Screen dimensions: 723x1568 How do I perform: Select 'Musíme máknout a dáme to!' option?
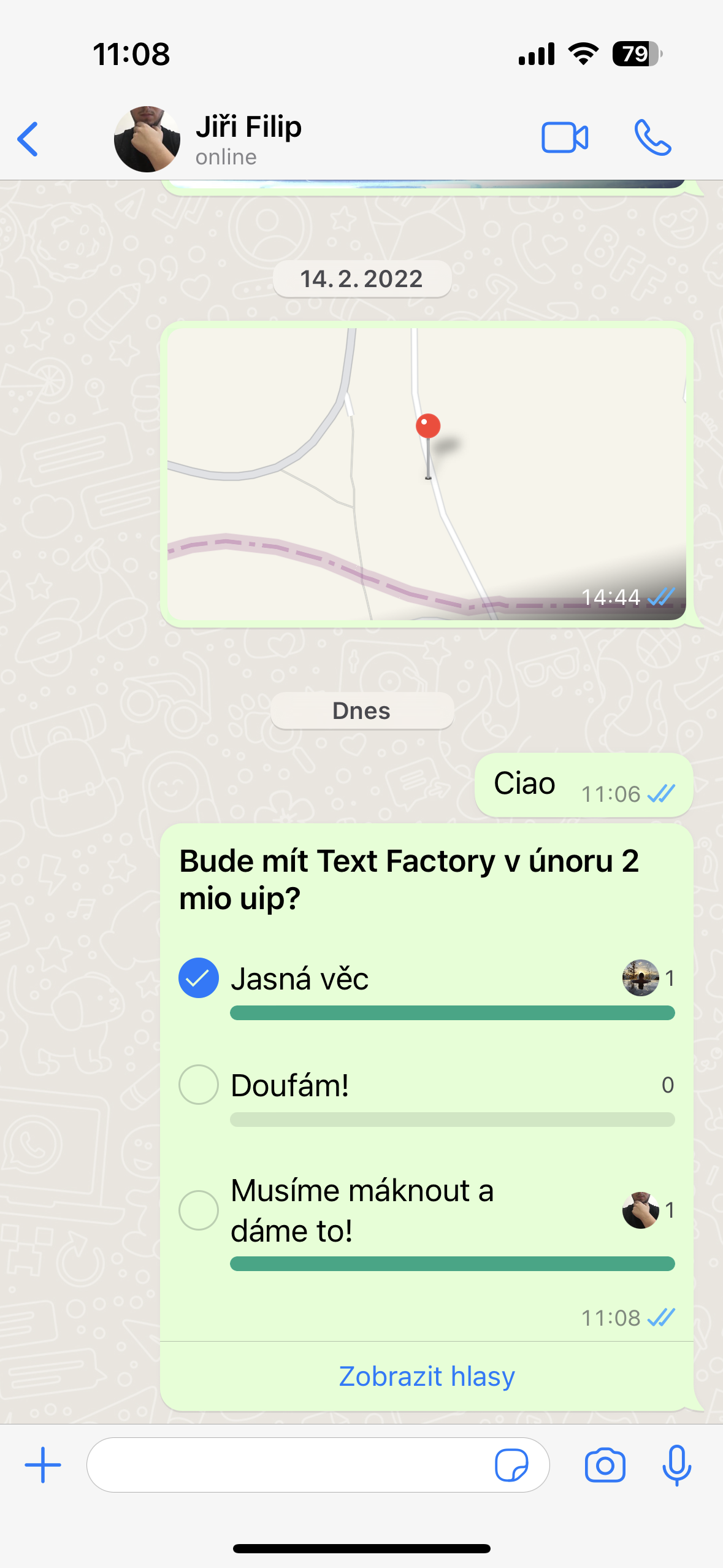[x=199, y=1210]
